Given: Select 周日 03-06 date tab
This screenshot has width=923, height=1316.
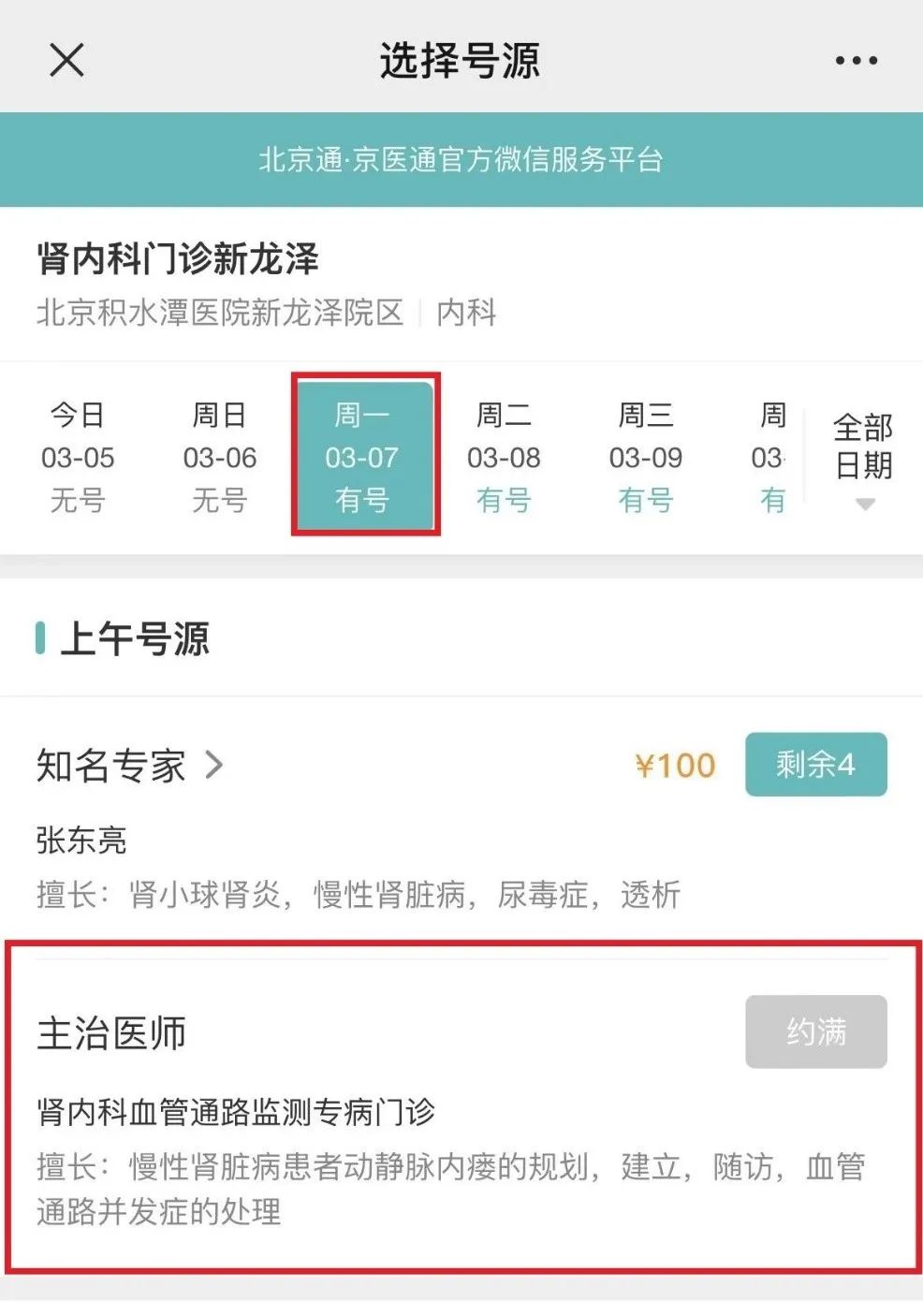Looking at the screenshot, I should (x=220, y=457).
